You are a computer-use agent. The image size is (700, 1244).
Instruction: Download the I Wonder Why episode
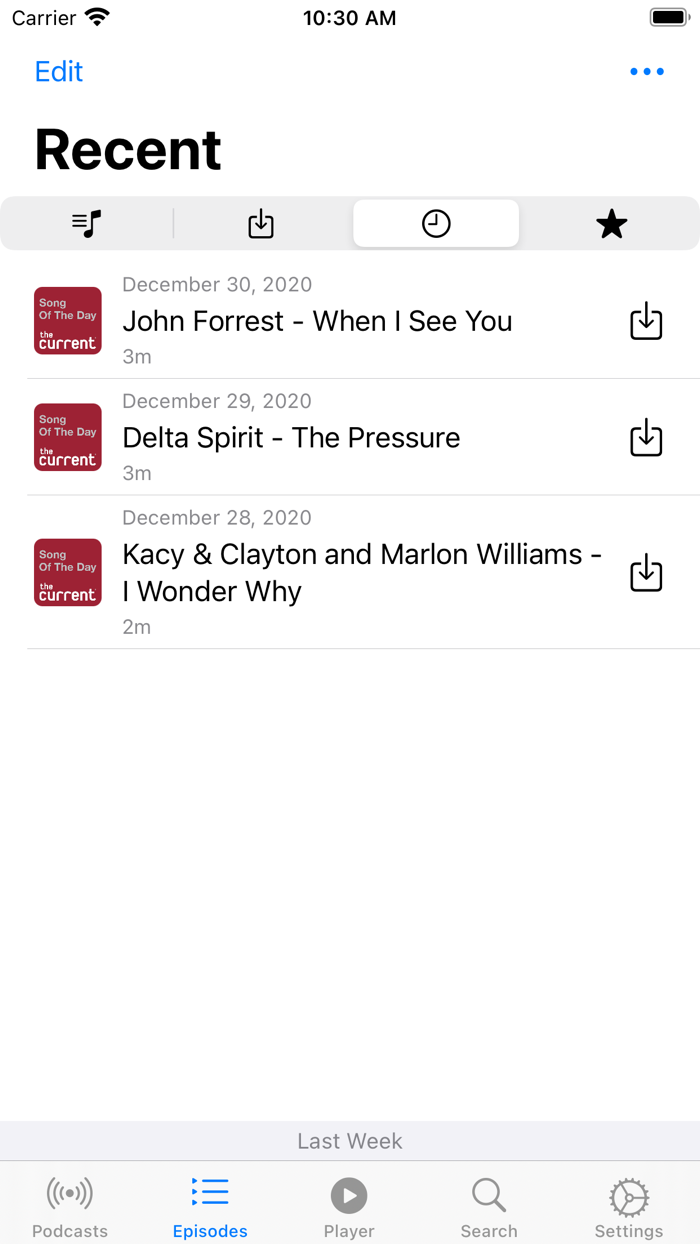(646, 572)
